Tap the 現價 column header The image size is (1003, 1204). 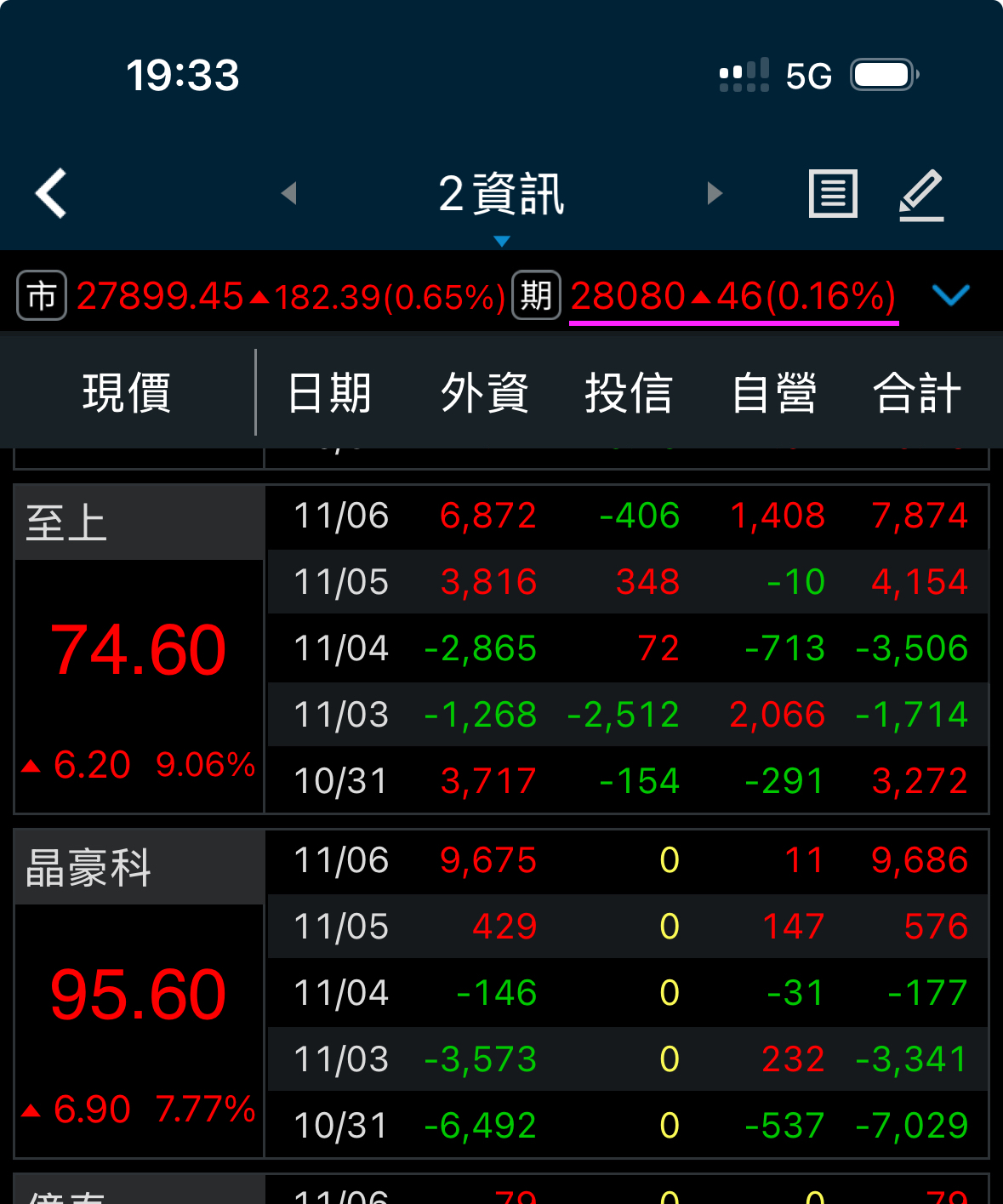coord(127,392)
